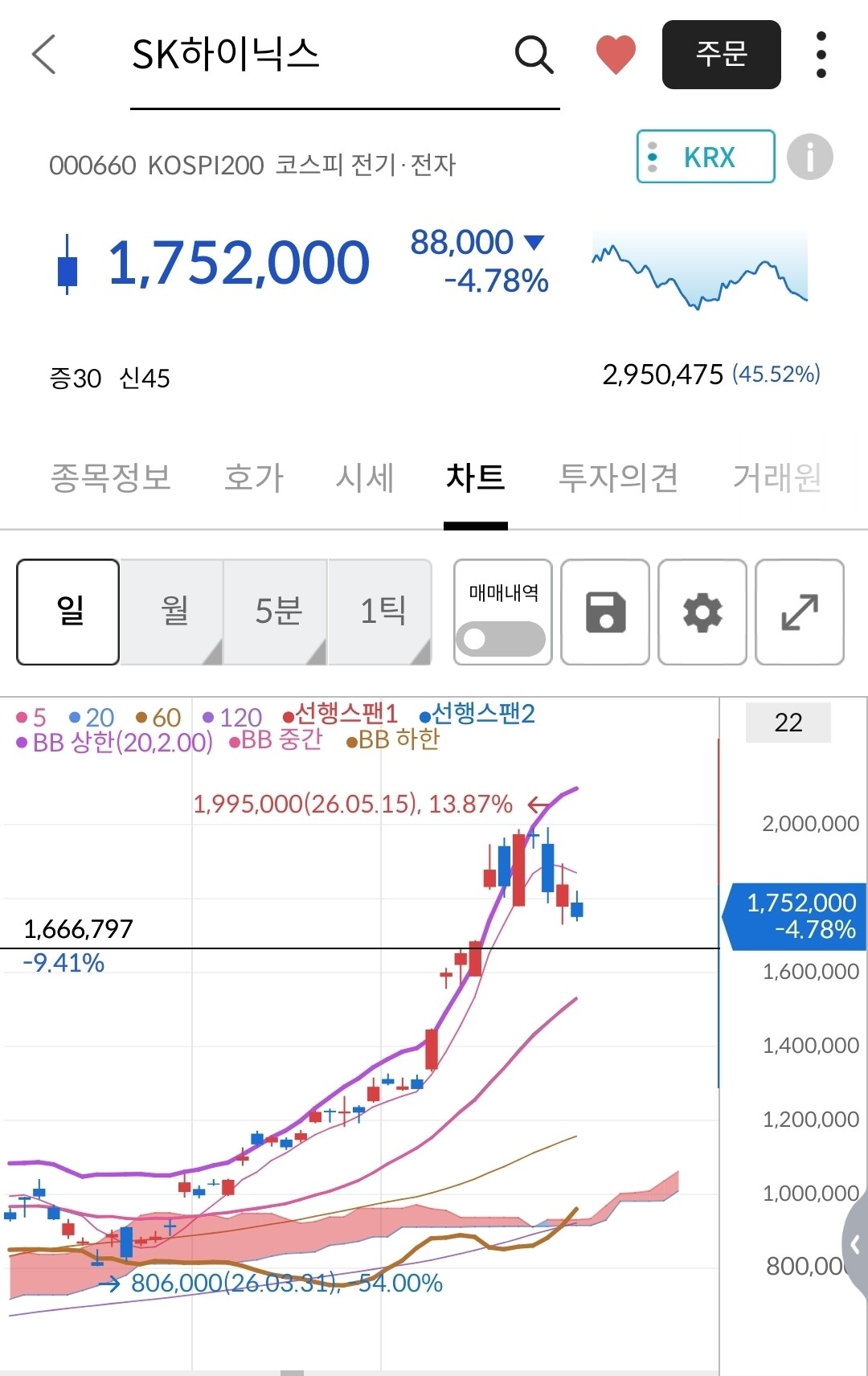Save the chart with the disk icon
The image size is (868, 1376).
[605, 612]
